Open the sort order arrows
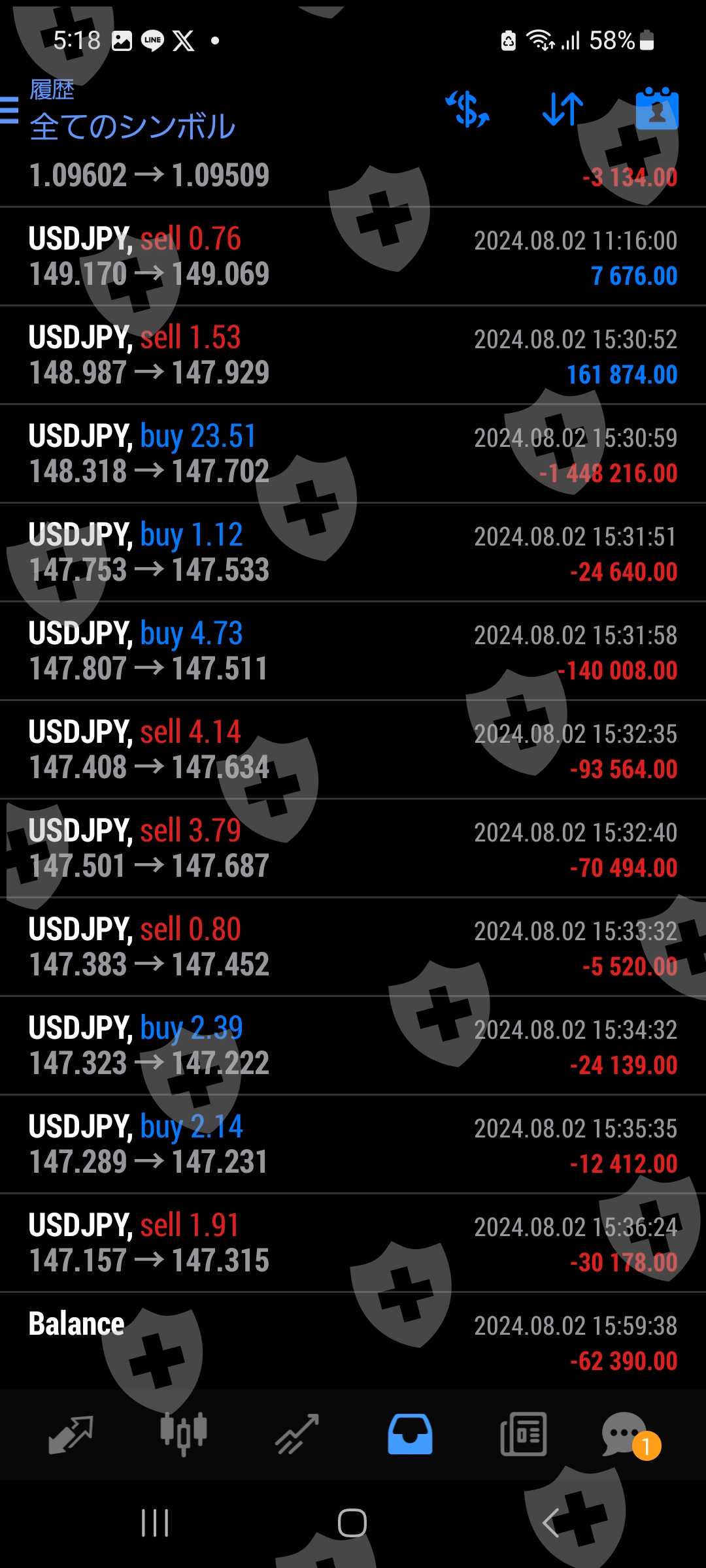 point(563,108)
